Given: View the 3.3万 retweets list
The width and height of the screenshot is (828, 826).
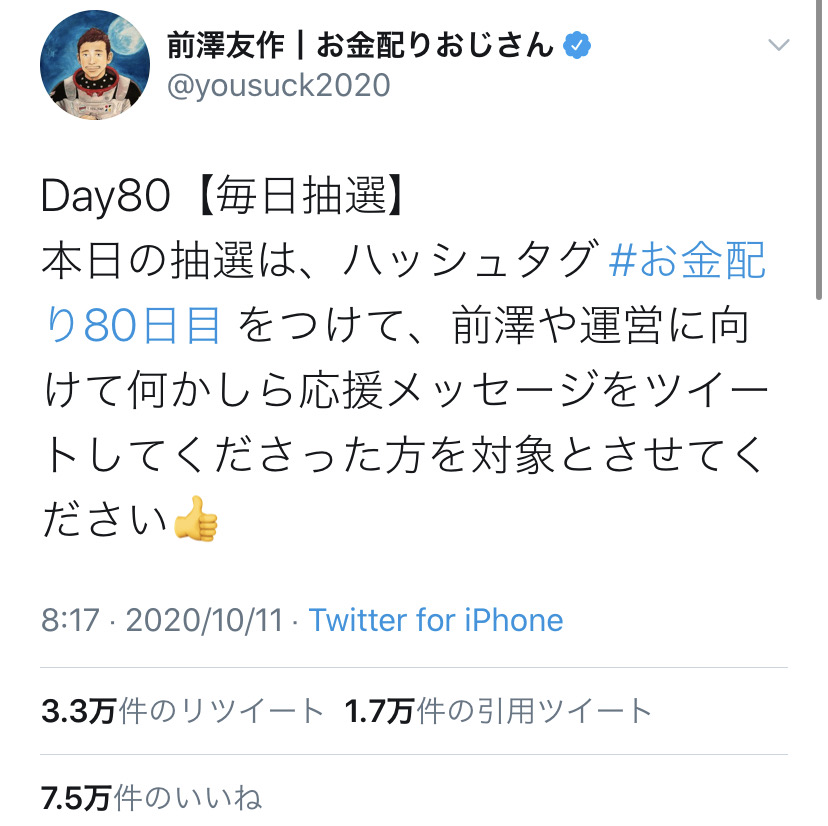Looking at the screenshot, I should click(182, 712).
